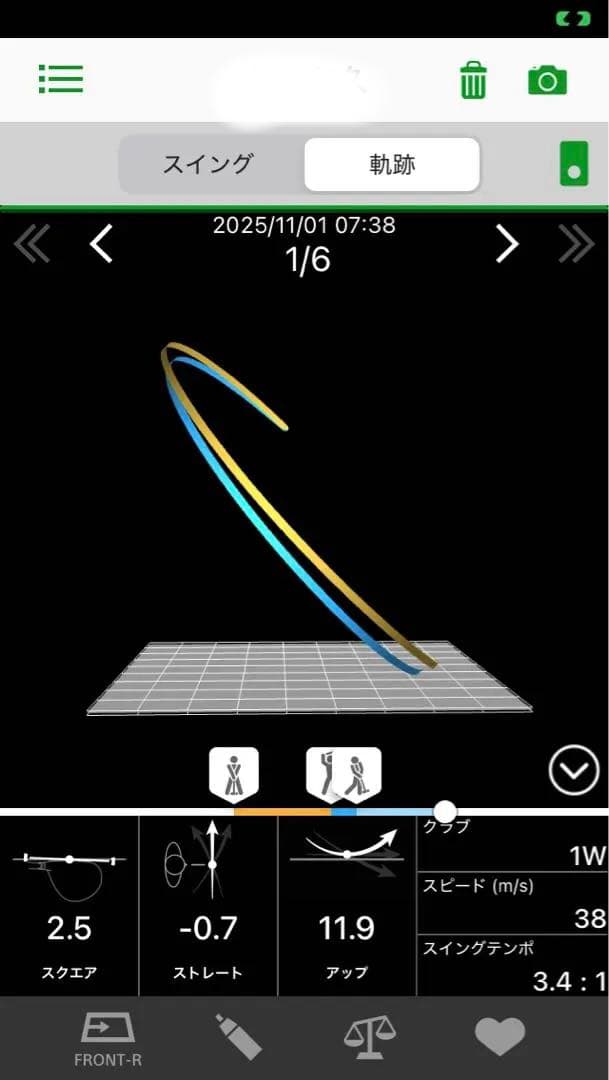Open the list menu icon
Image resolution: width=609 pixels, height=1080 pixels.
click(x=61, y=79)
